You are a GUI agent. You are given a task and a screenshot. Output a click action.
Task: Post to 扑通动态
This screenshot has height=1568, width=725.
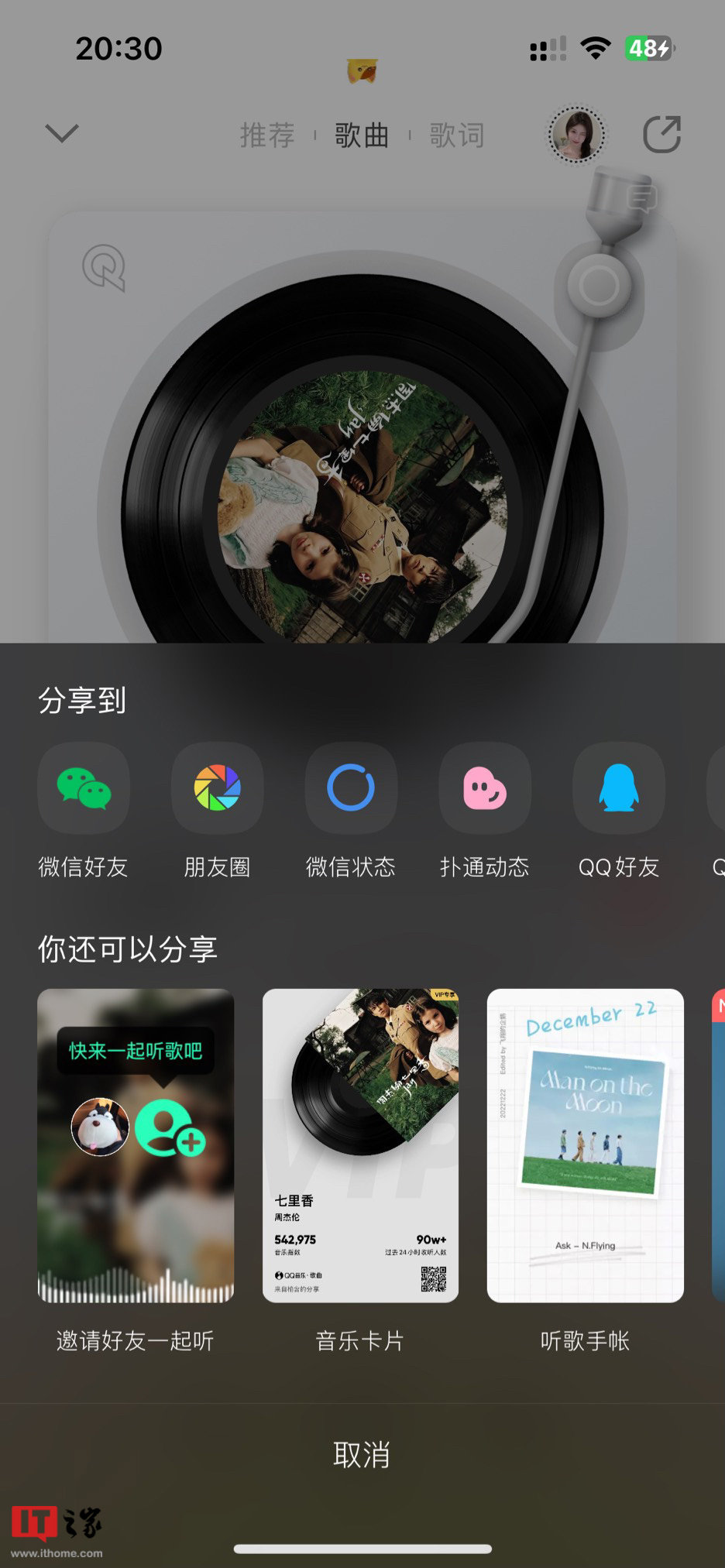(x=485, y=788)
